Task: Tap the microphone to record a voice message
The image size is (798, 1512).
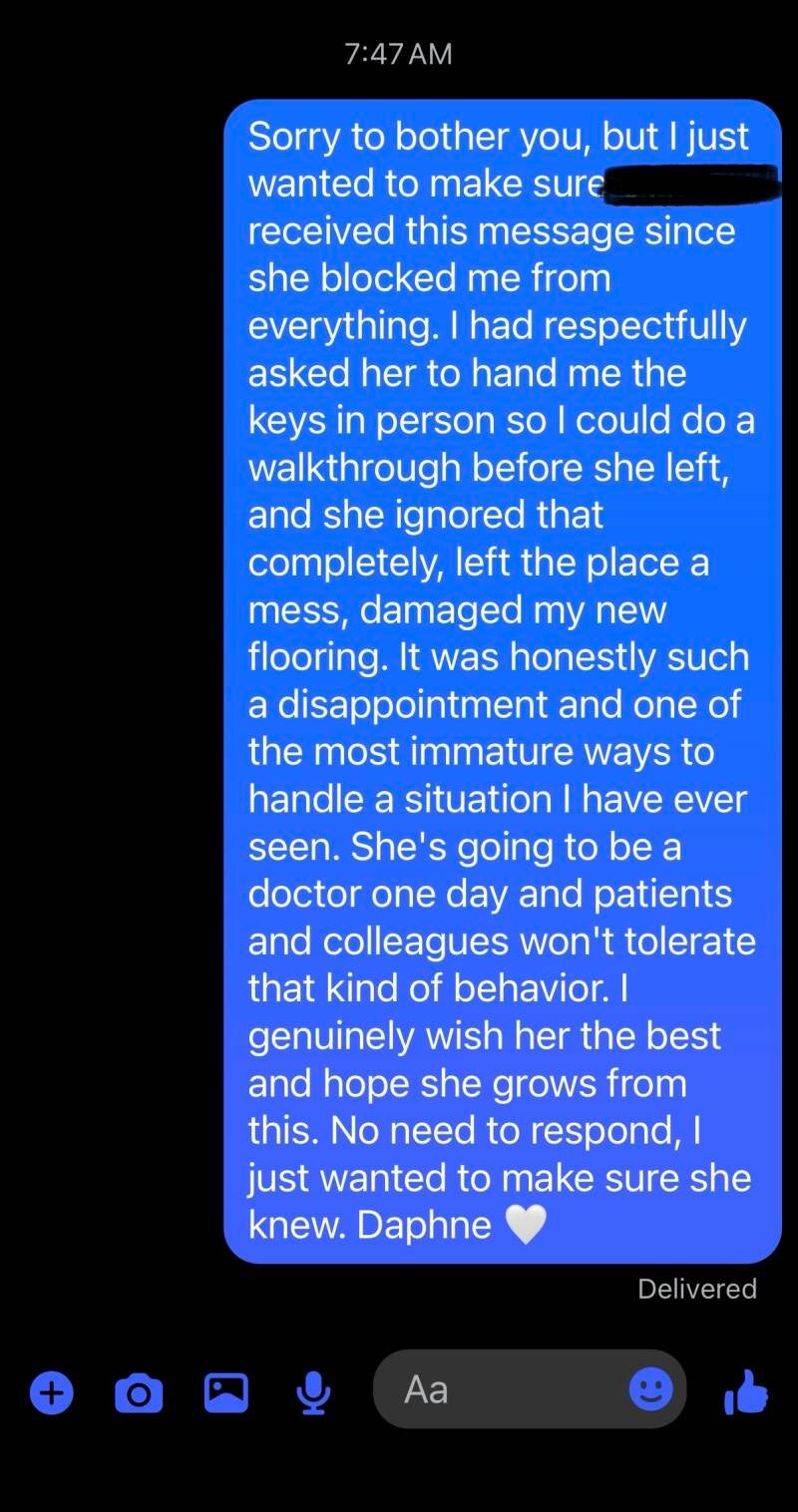Action: tap(314, 1391)
